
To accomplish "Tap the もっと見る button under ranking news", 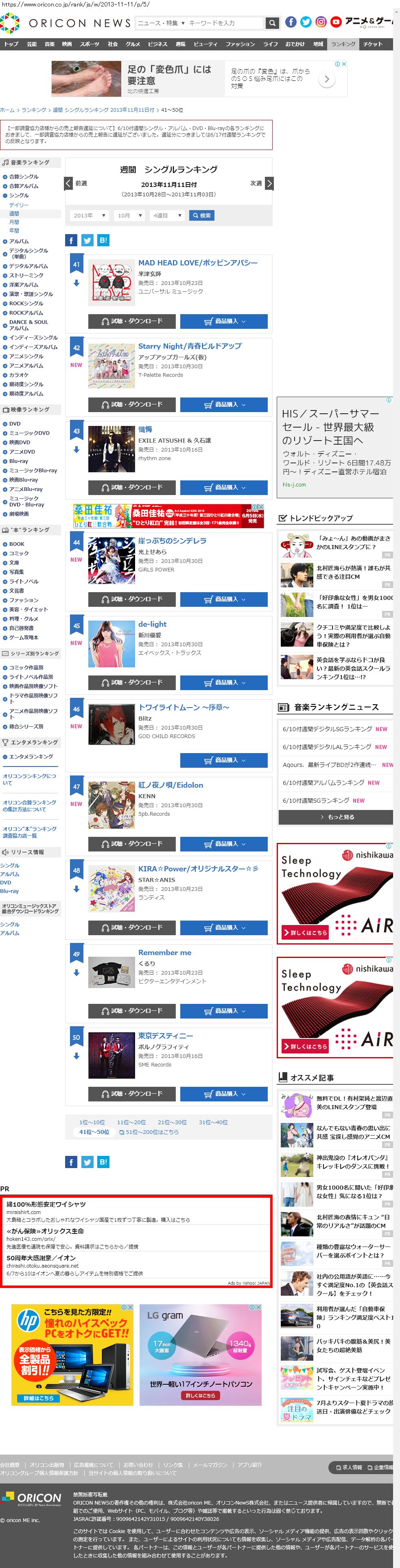I will (x=337, y=817).
